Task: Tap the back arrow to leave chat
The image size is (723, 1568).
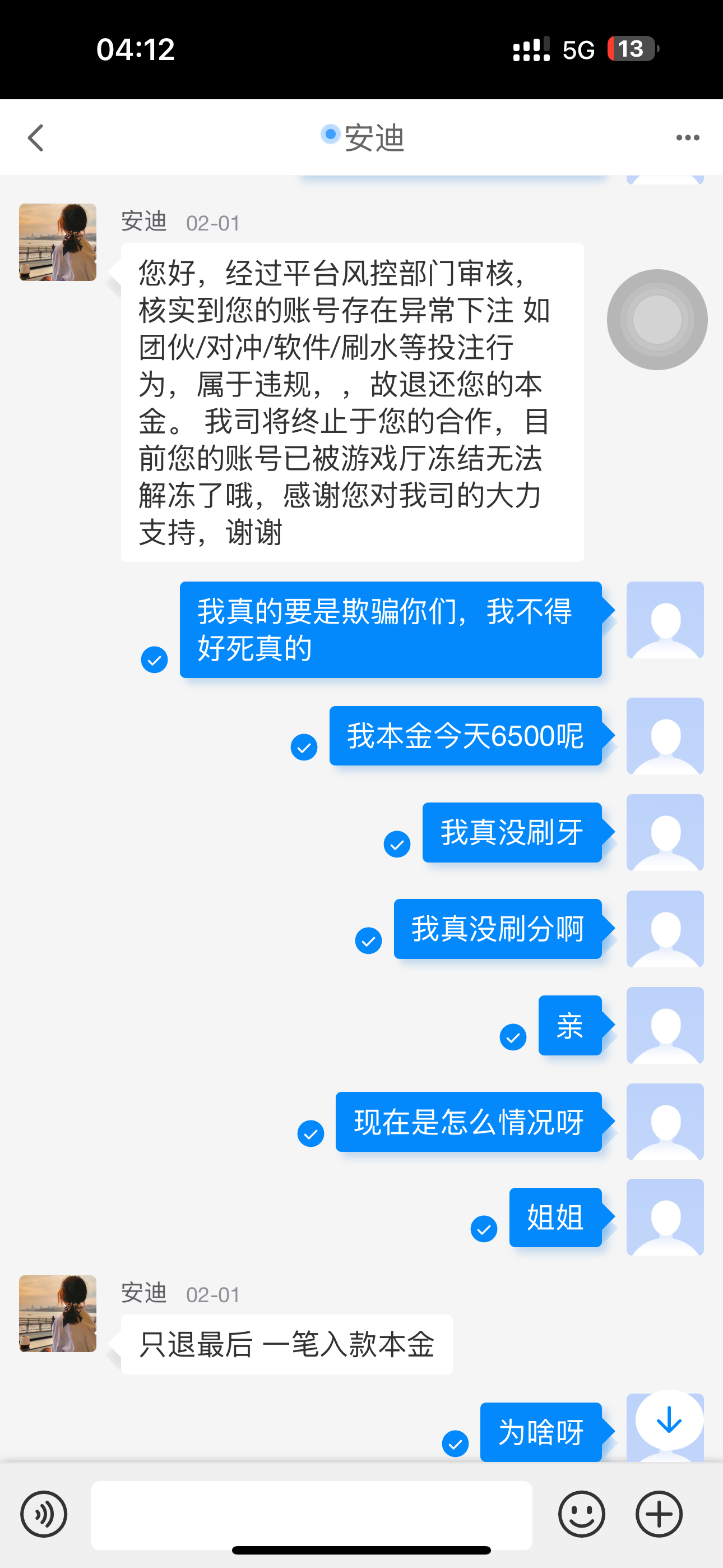Action: pos(35,137)
